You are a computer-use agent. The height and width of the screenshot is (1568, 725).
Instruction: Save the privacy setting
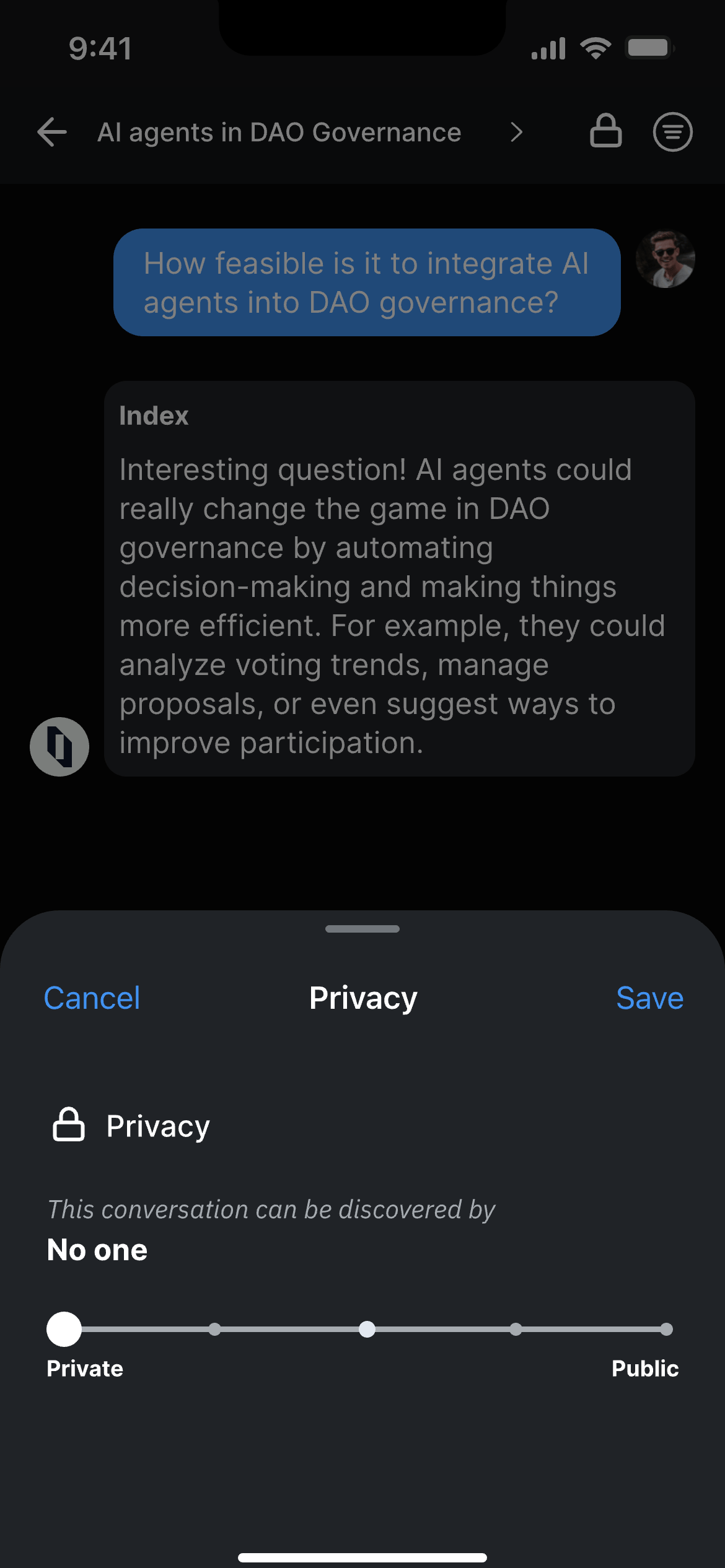(x=649, y=998)
